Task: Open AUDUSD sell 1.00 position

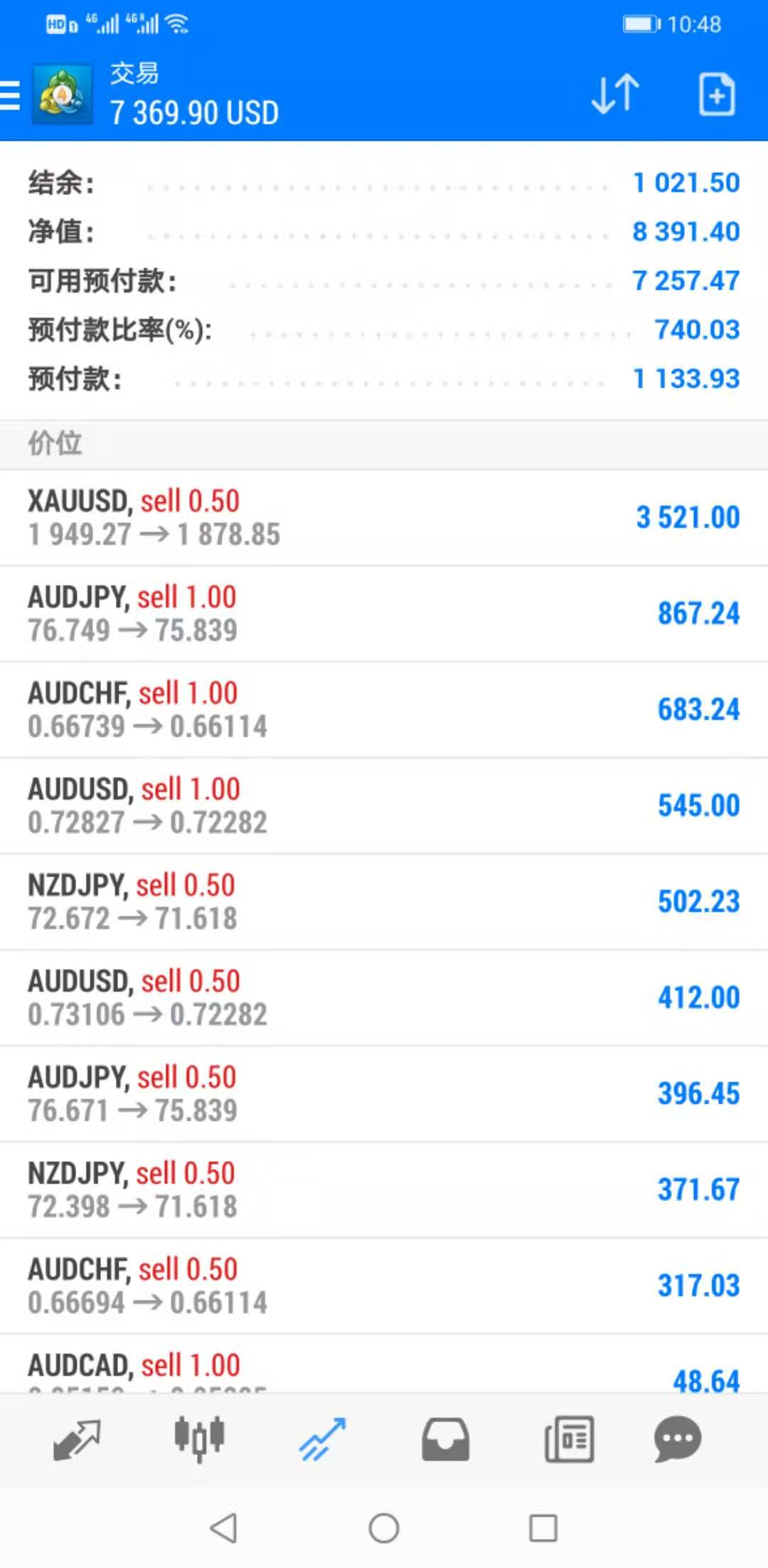Action: tap(384, 806)
